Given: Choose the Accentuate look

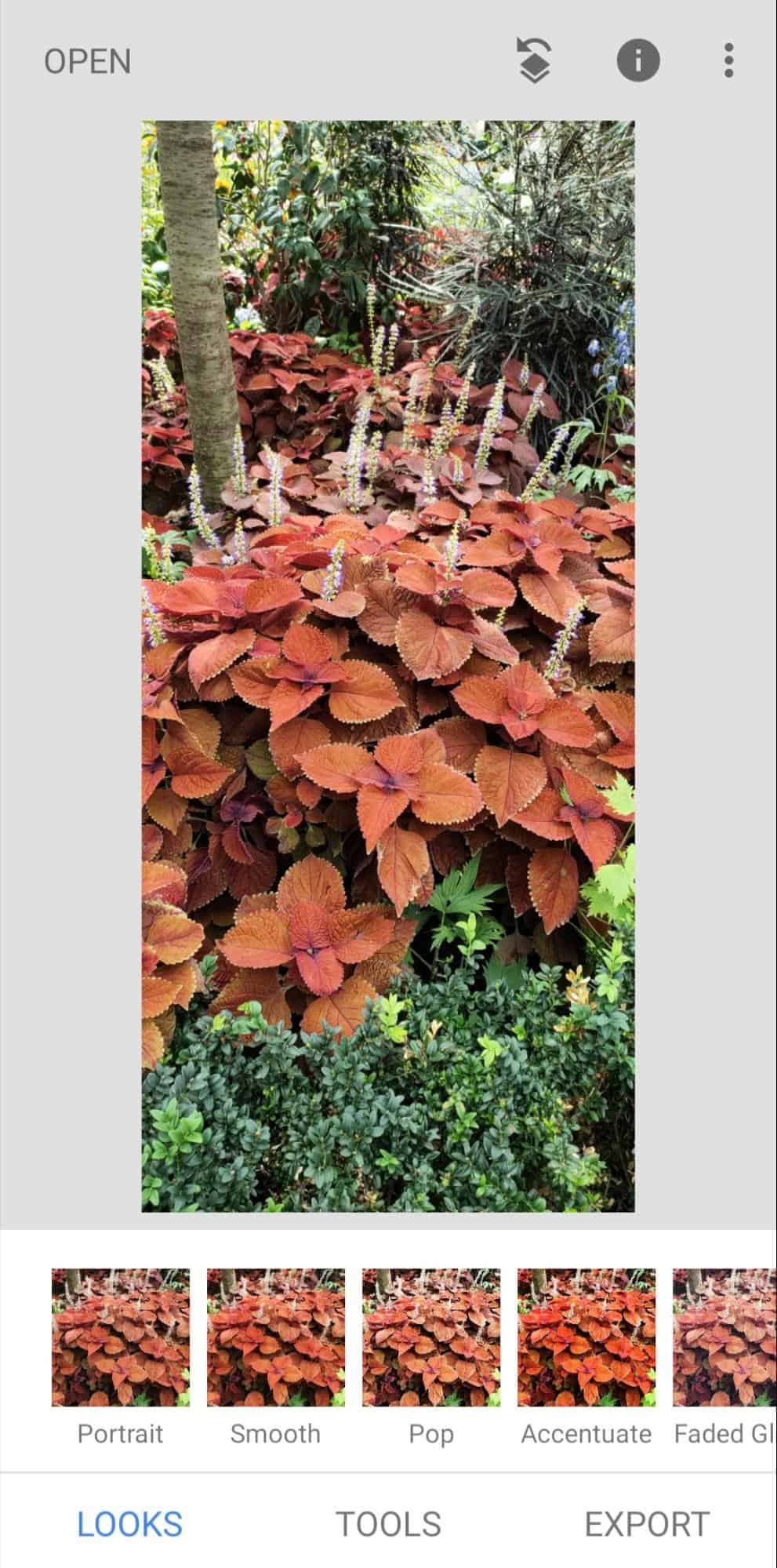Looking at the screenshot, I should point(586,1337).
